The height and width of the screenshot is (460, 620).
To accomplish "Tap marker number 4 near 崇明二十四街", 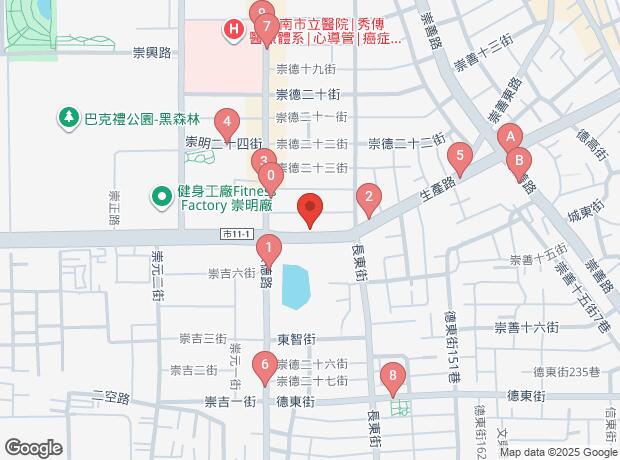I will pos(227,126).
